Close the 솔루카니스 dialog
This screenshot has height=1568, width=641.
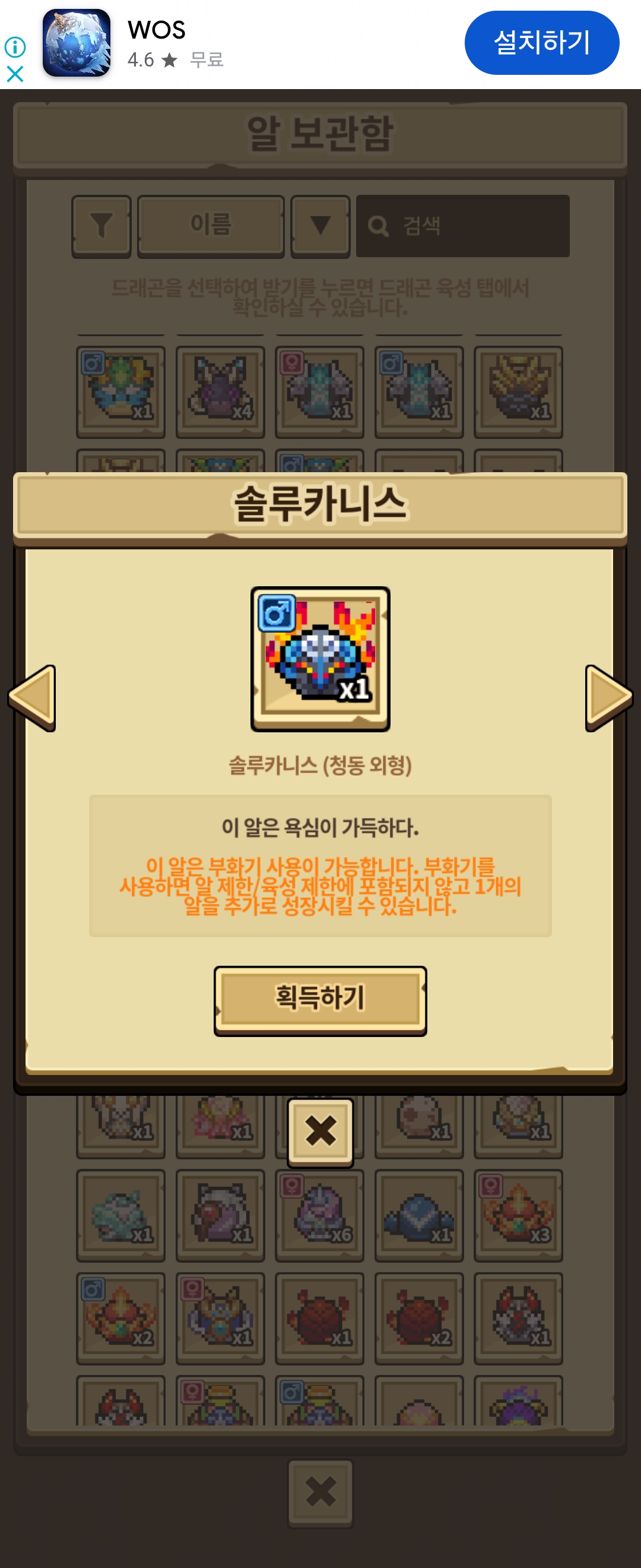(x=320, y=1131)
